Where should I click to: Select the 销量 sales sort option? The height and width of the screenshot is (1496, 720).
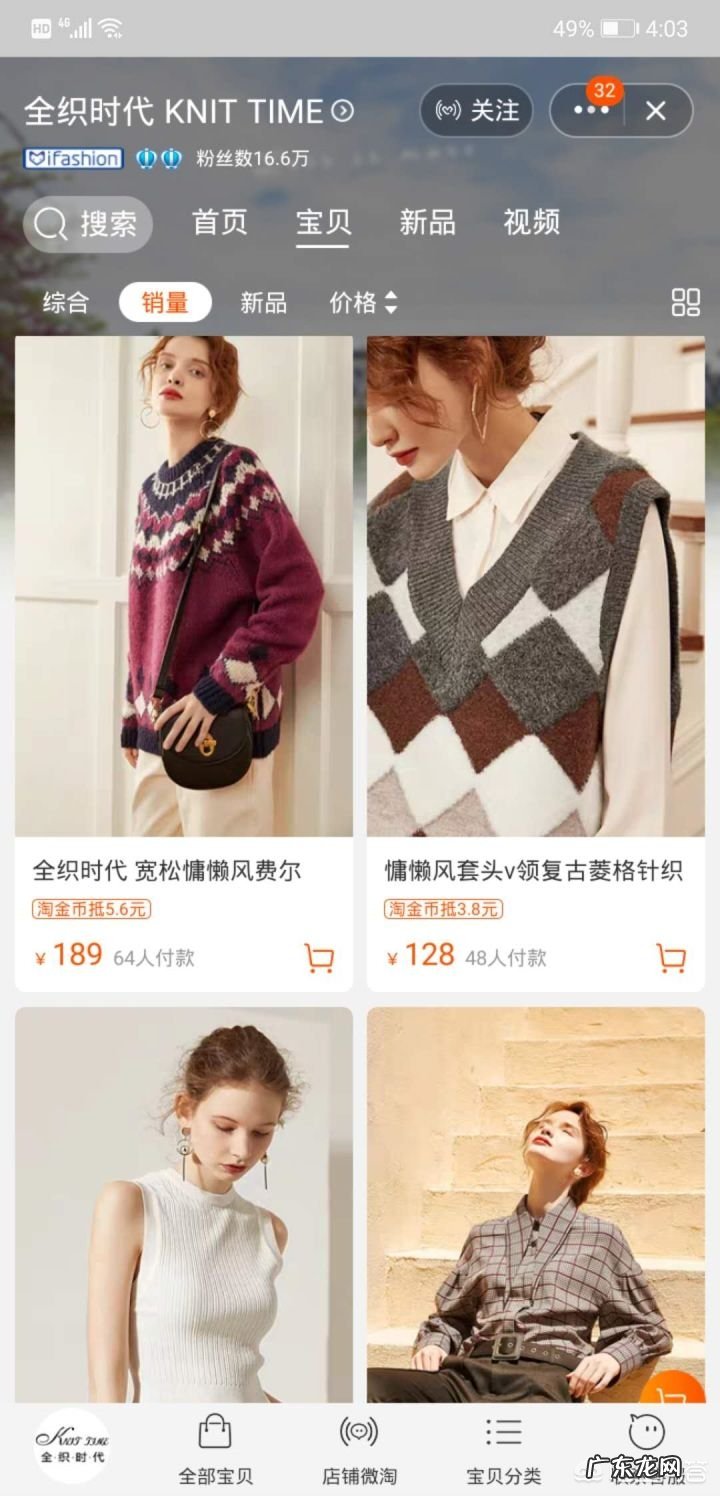pos(165,301)
